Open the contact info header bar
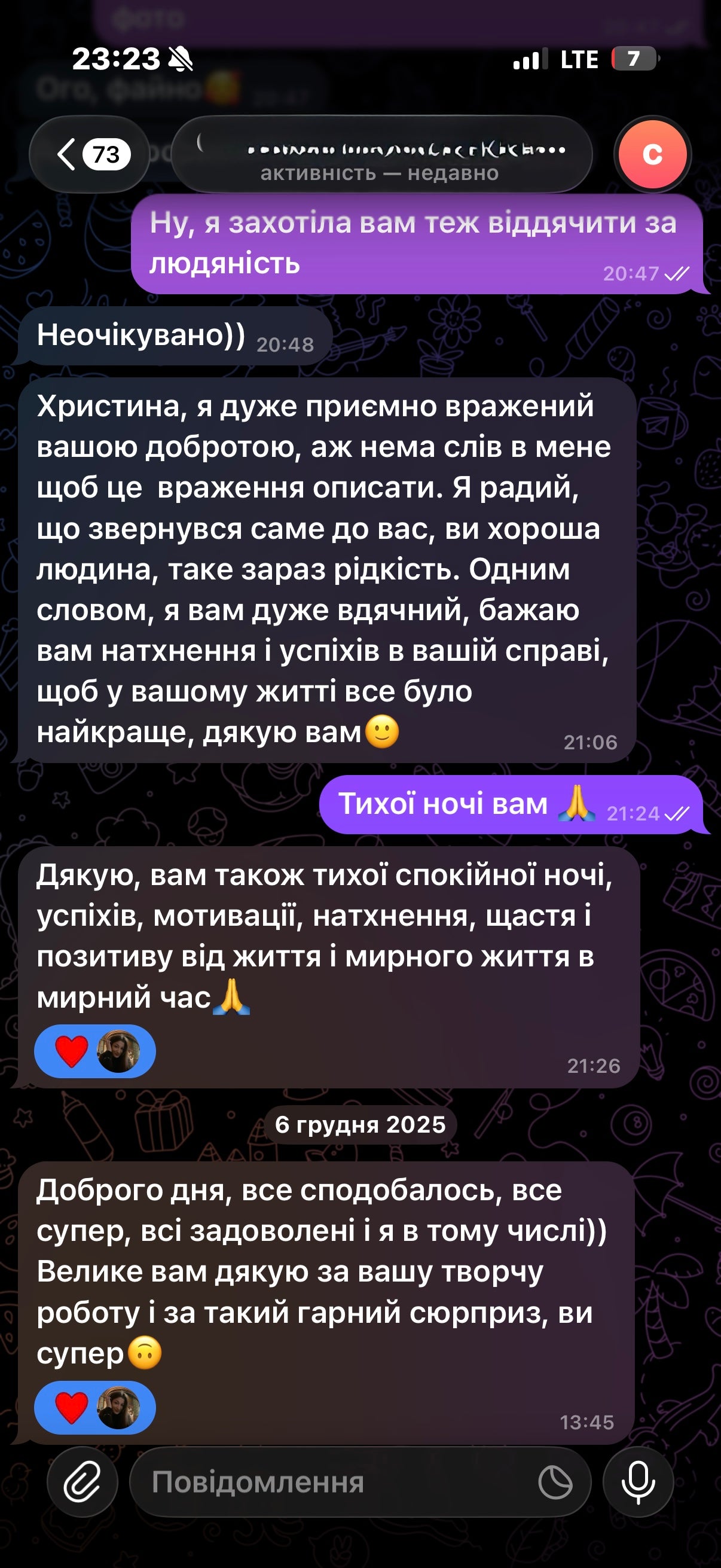Image resolution: width=721 pixels, height=1568 pixels. click(381, 155)
